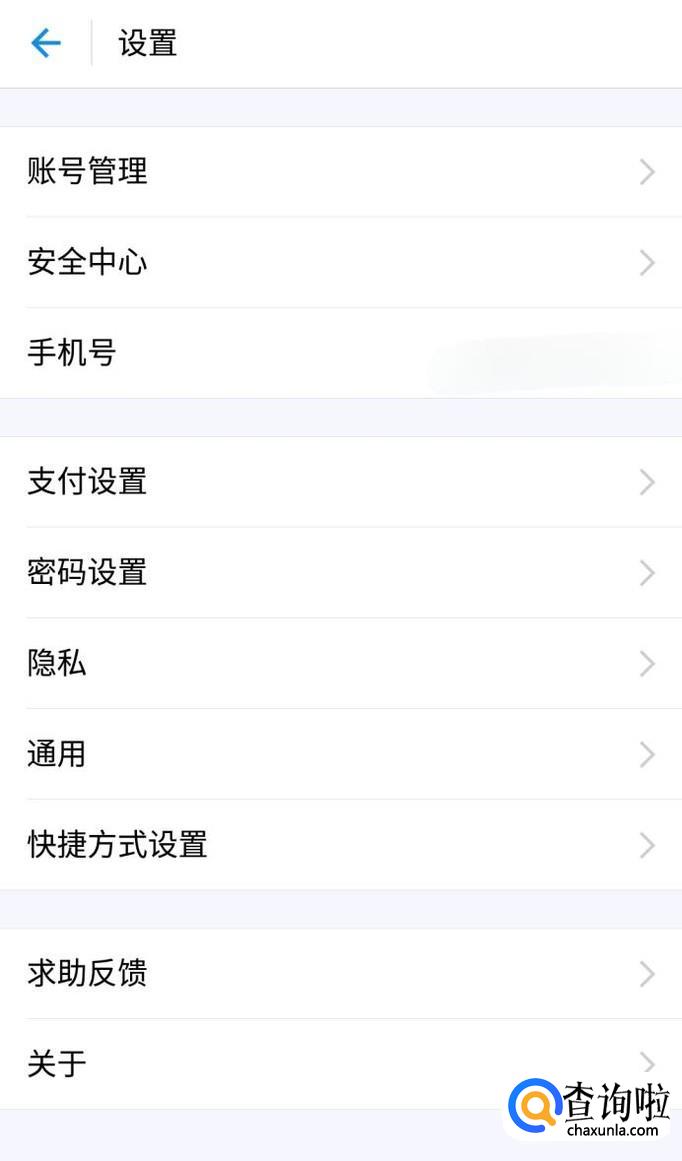The width and height of the screenshot is (682, 1161).
Task: Open 支付设置 payment settings
Action: (341, 482)
